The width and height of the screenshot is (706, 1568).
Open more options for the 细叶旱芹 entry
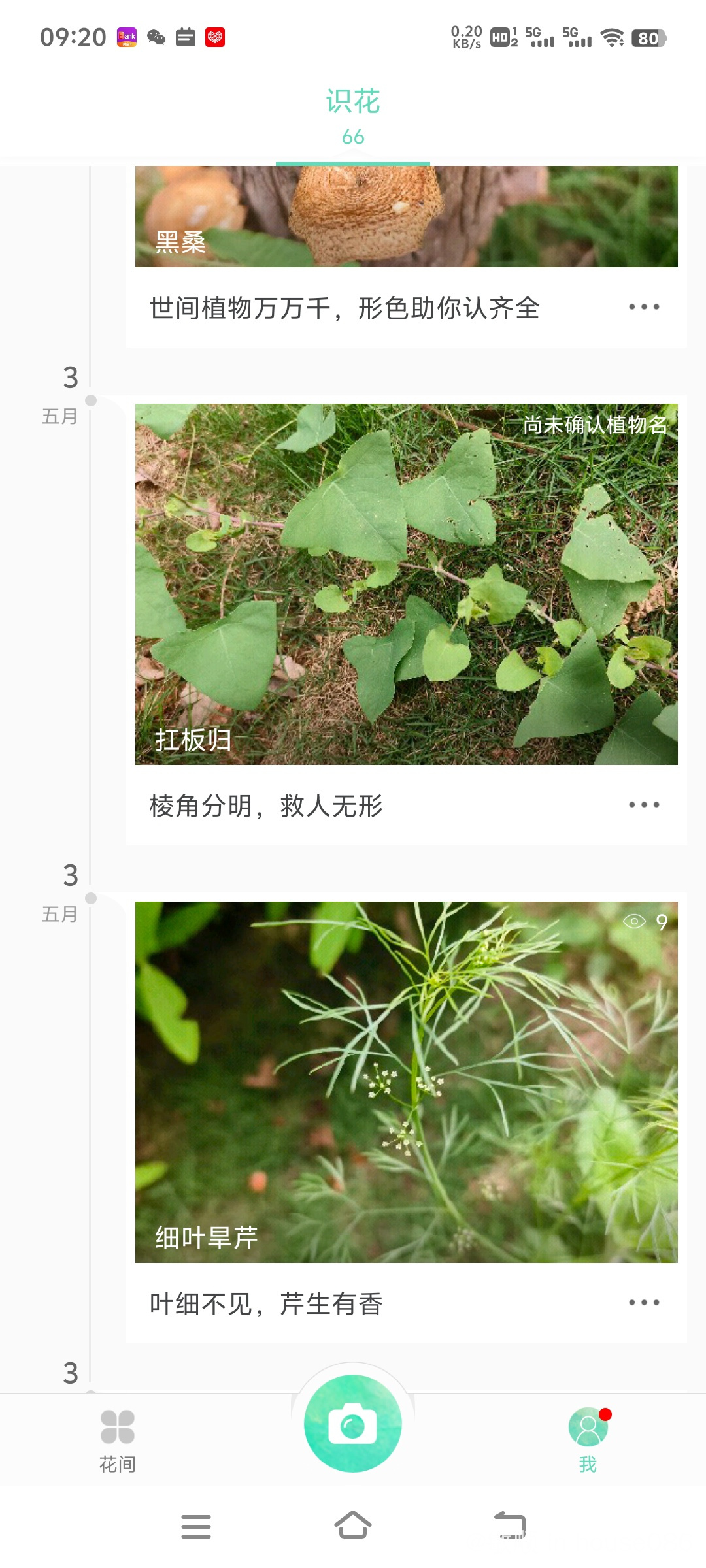pos(644,1303)
